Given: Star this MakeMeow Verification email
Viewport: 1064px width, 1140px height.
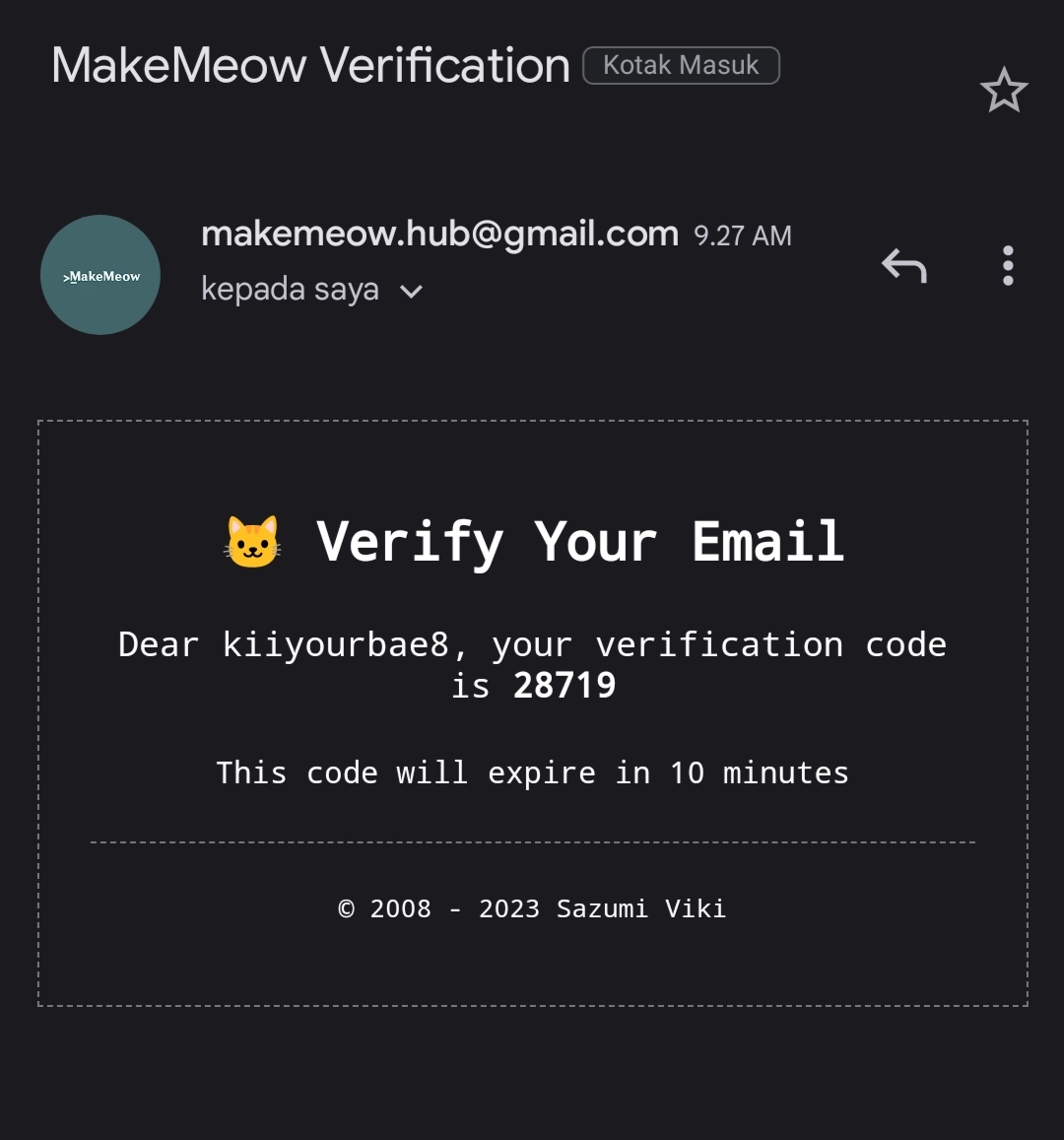Looking at the screenshot, I should 1004,91.
